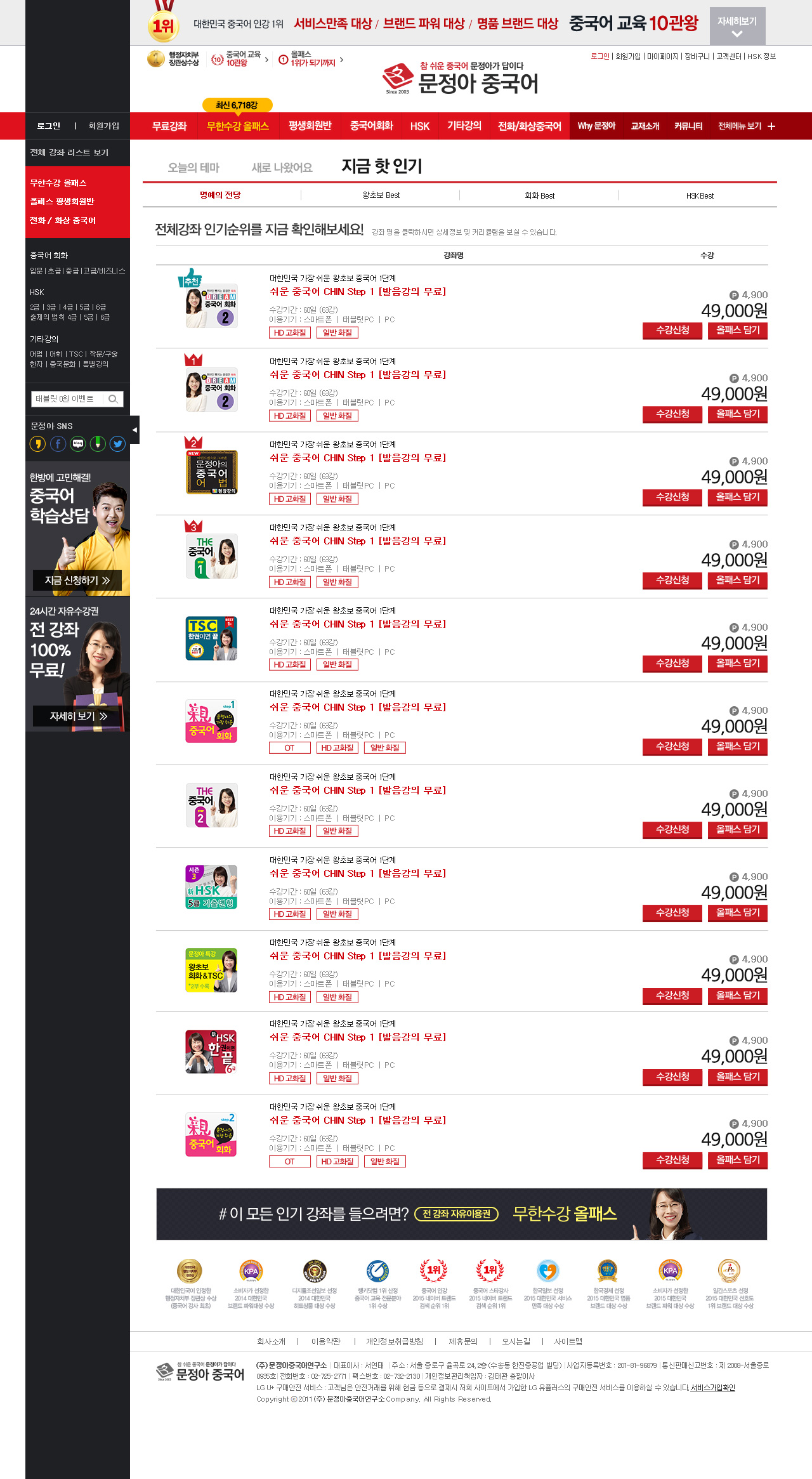The width and height of the screenshot is (812, 1479).
Task: Switch to the 새로 나왔어요 tab
Action: tap(282, 168)
